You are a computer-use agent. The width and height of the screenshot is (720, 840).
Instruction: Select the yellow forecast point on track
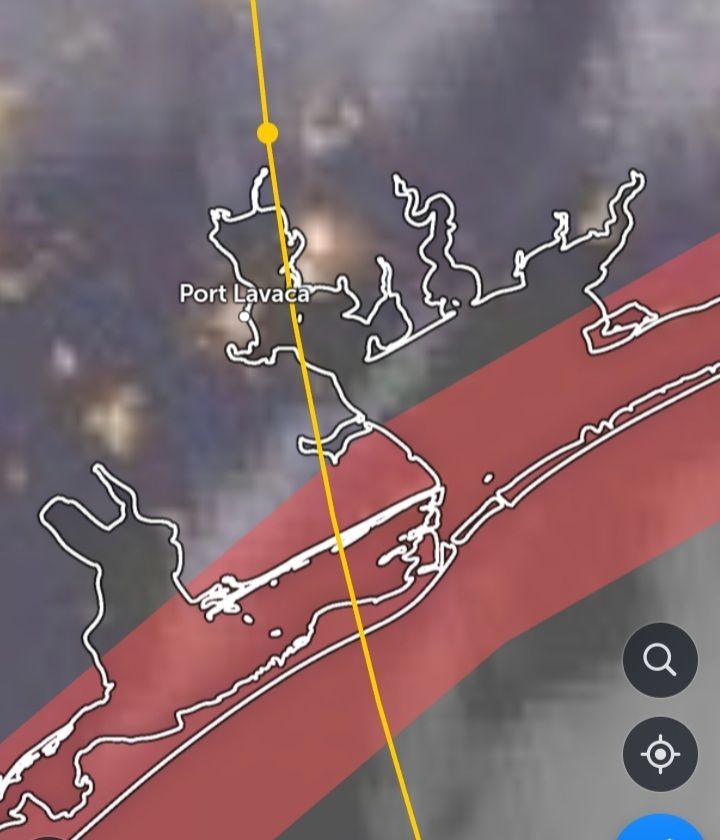pyautogui.click(x=267, y=133)
